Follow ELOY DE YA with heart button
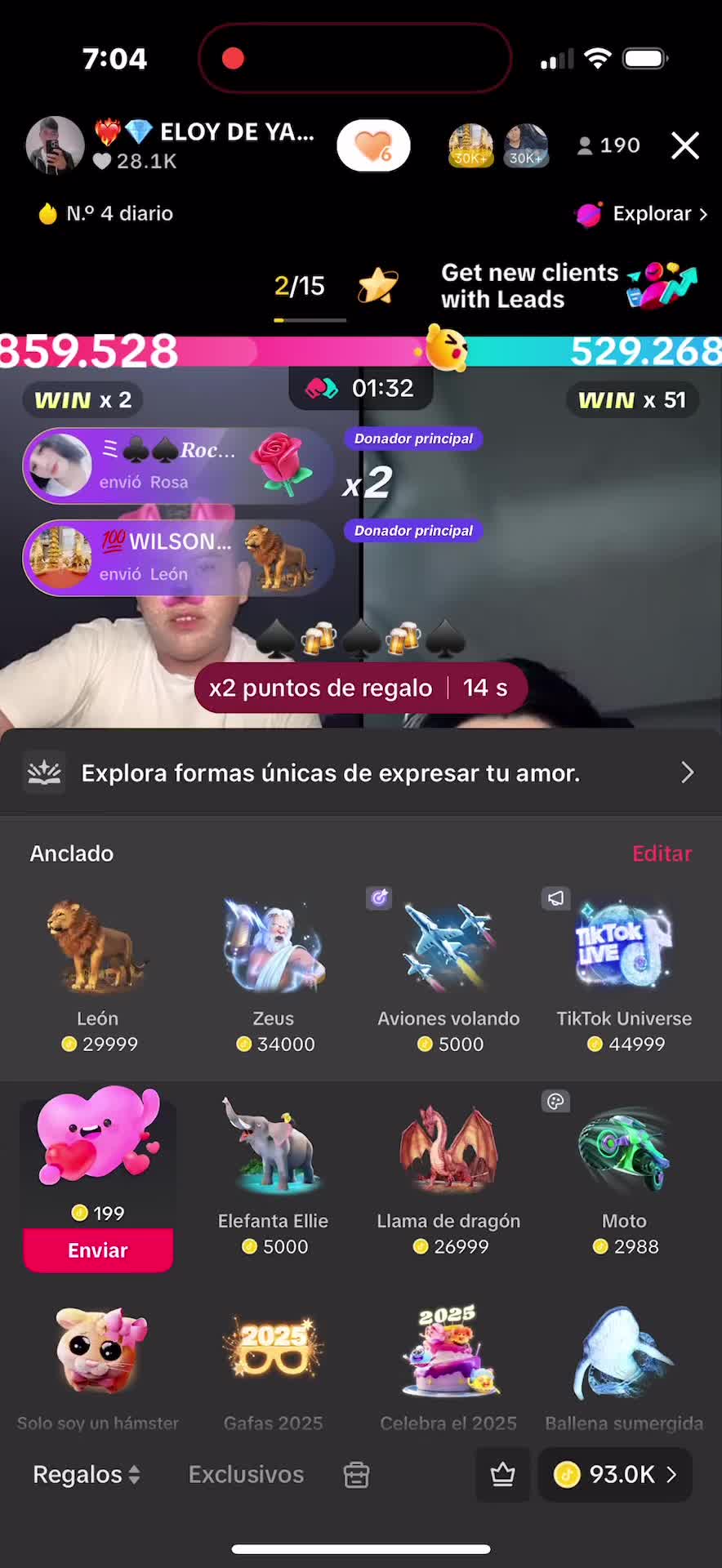Screen dimensions: 722x1568 (x=373, y=146)
